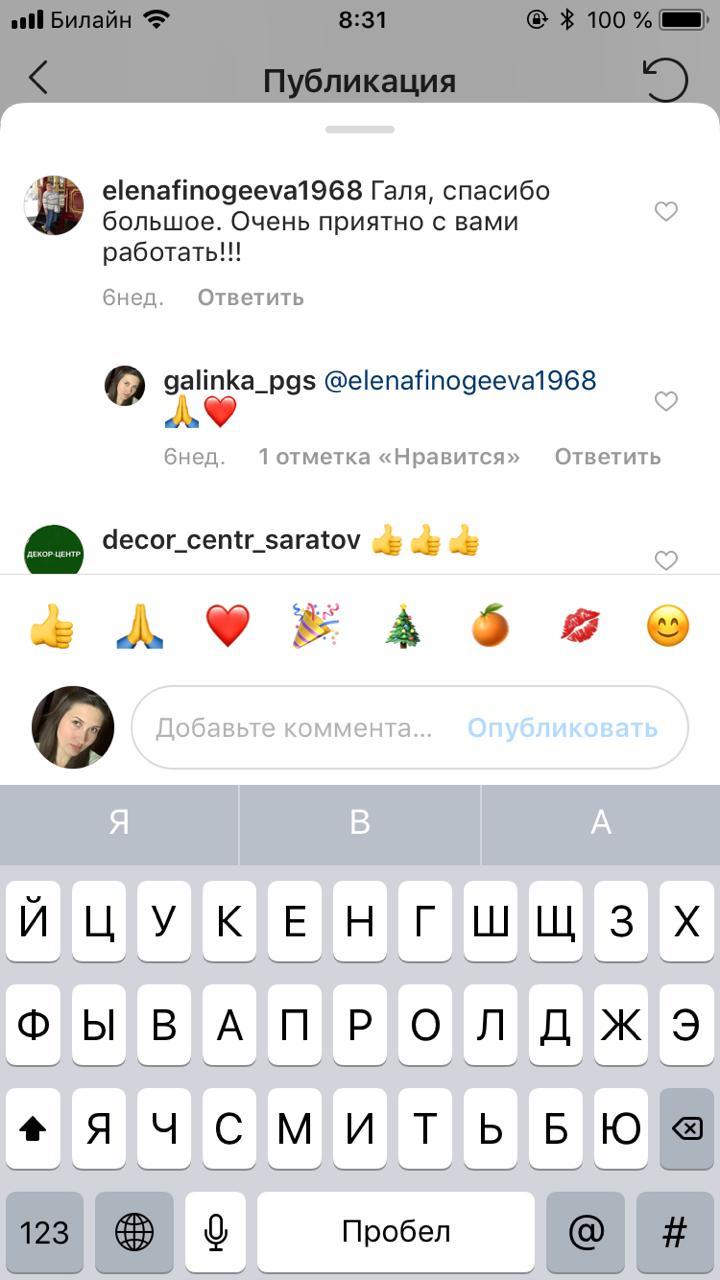View who liked the galinka_pgs reply
The image size is (720, 1280).
[x=389, y=457]
